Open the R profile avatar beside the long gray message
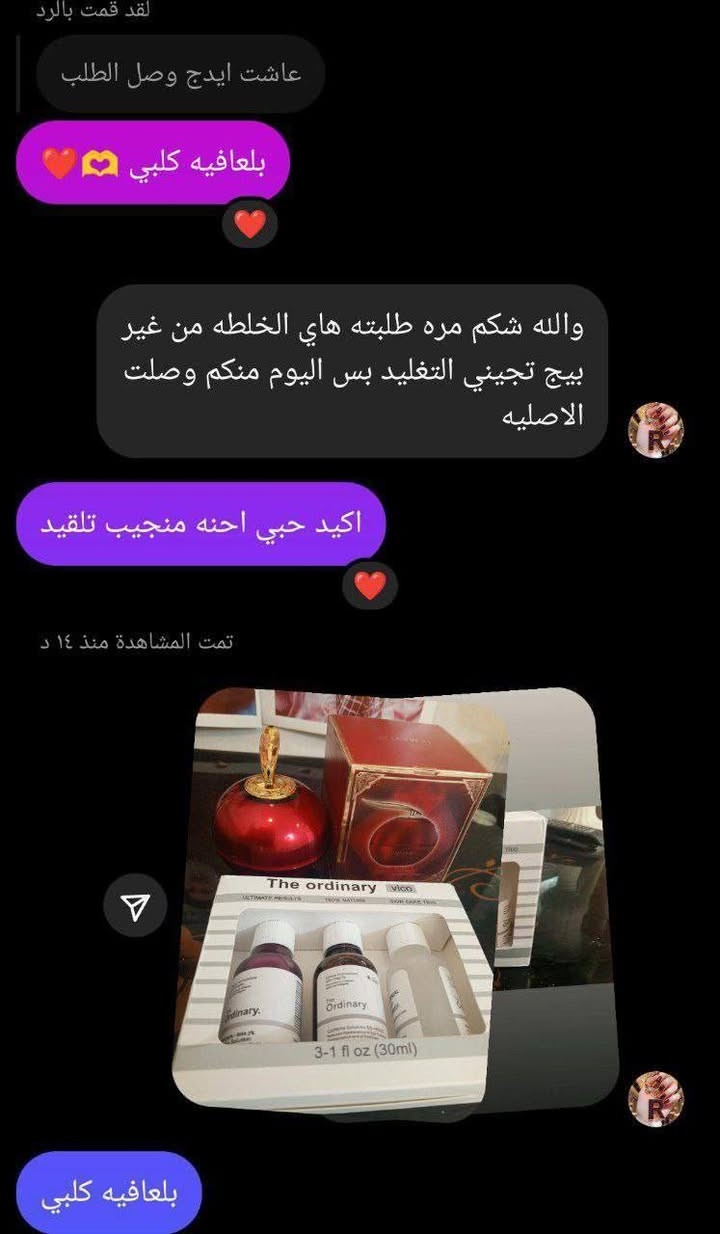This screenshot has width=720, height=1234. tap(654, 428)
